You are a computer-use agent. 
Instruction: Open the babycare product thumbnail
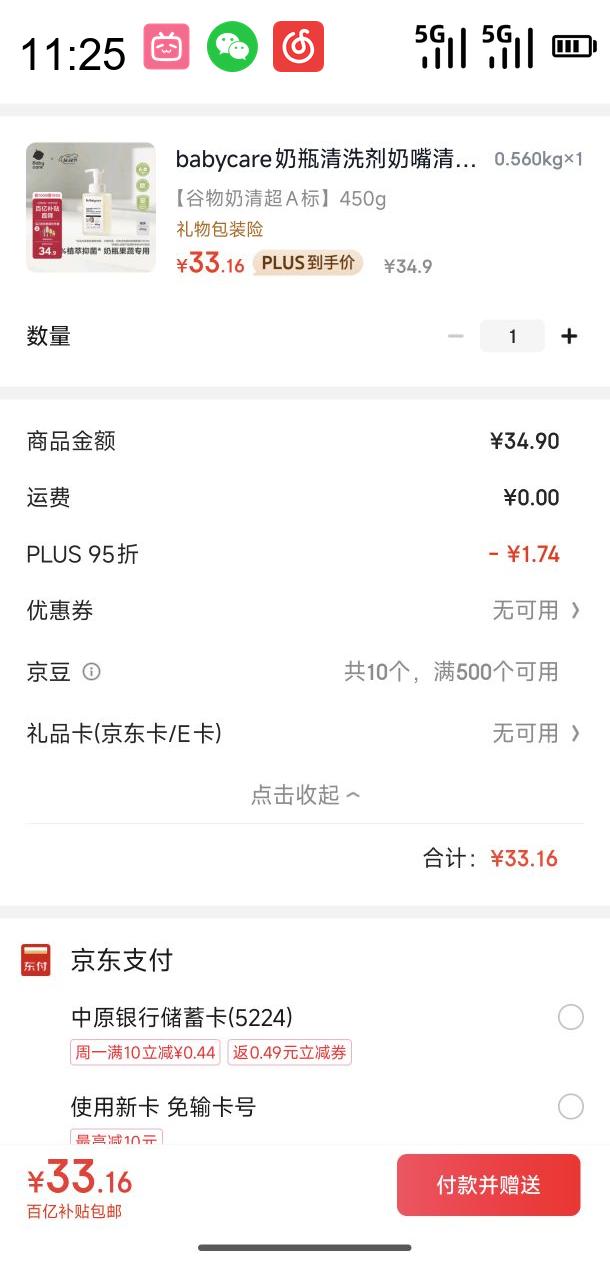[x=91, y=207]
